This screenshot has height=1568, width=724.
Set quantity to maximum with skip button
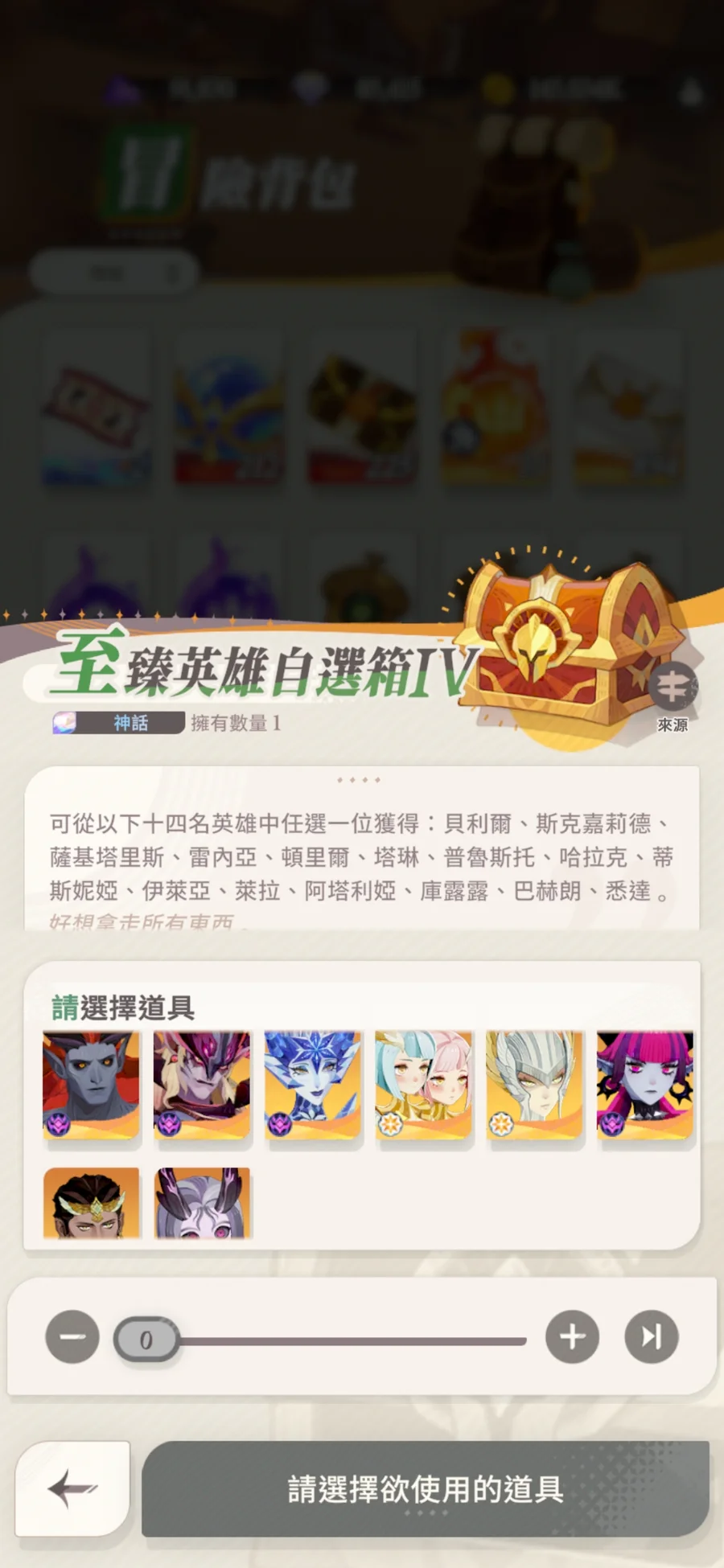coord(651,1337)
